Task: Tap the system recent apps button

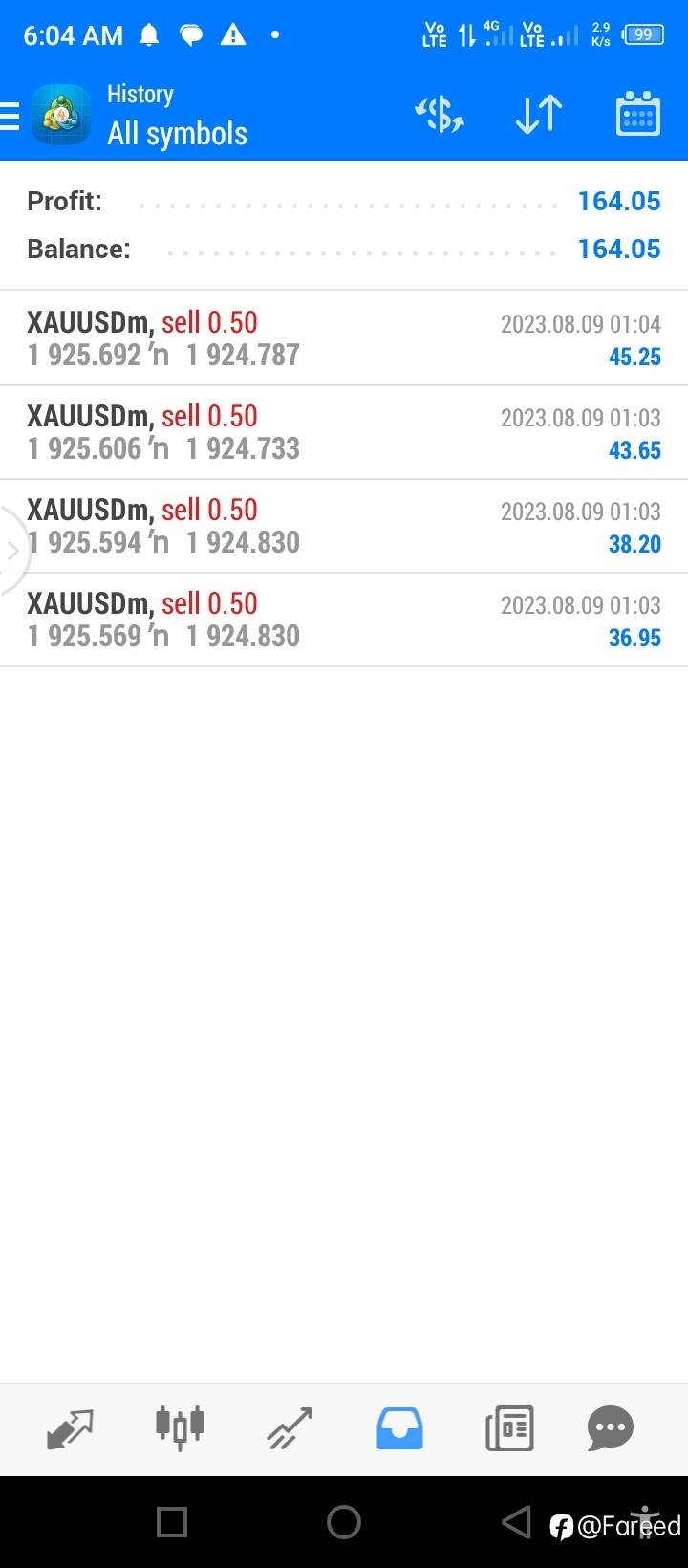Action: (172, 1522)
